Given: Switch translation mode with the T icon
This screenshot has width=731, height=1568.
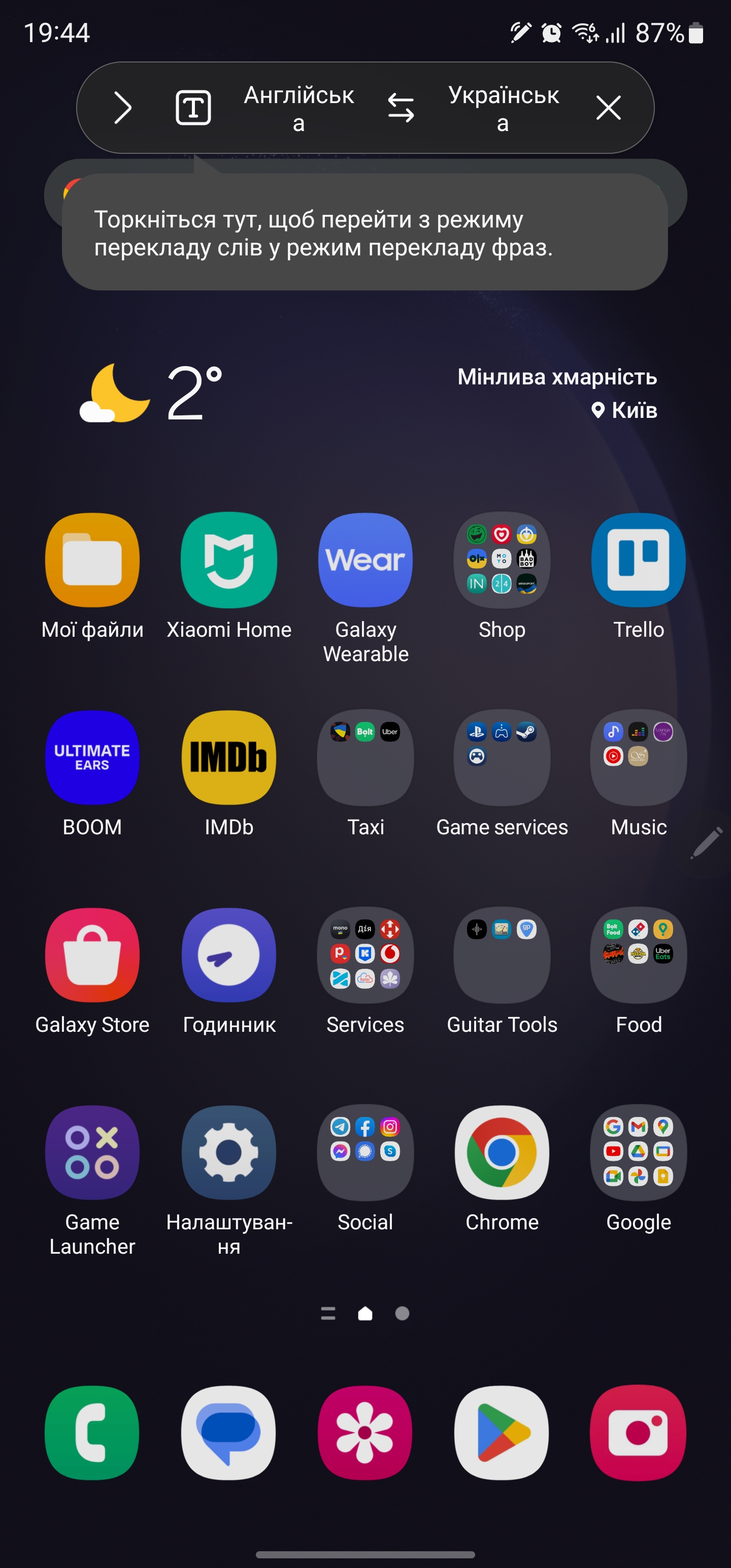Looking at the screenshot, I should 193,108.
